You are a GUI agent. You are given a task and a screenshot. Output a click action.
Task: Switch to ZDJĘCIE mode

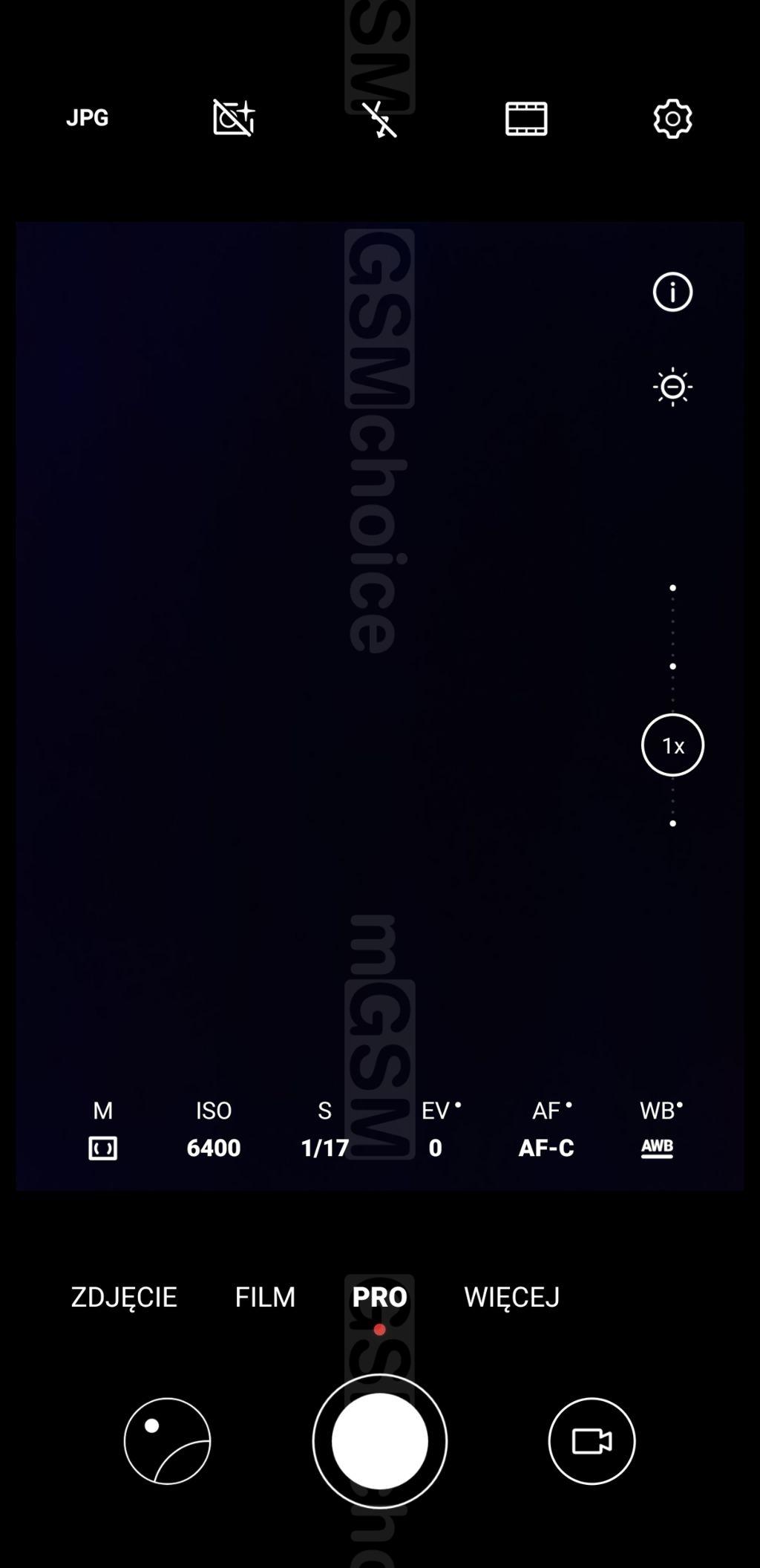coord(124,1296)
